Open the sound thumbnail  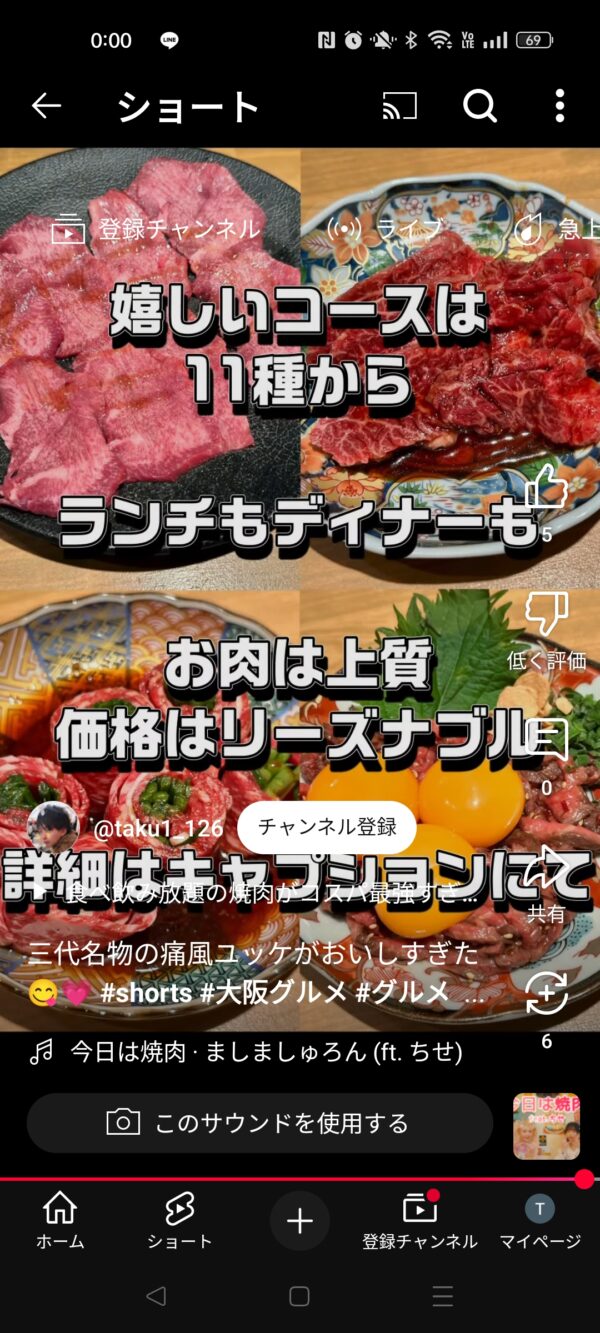tap(546, 1125)
